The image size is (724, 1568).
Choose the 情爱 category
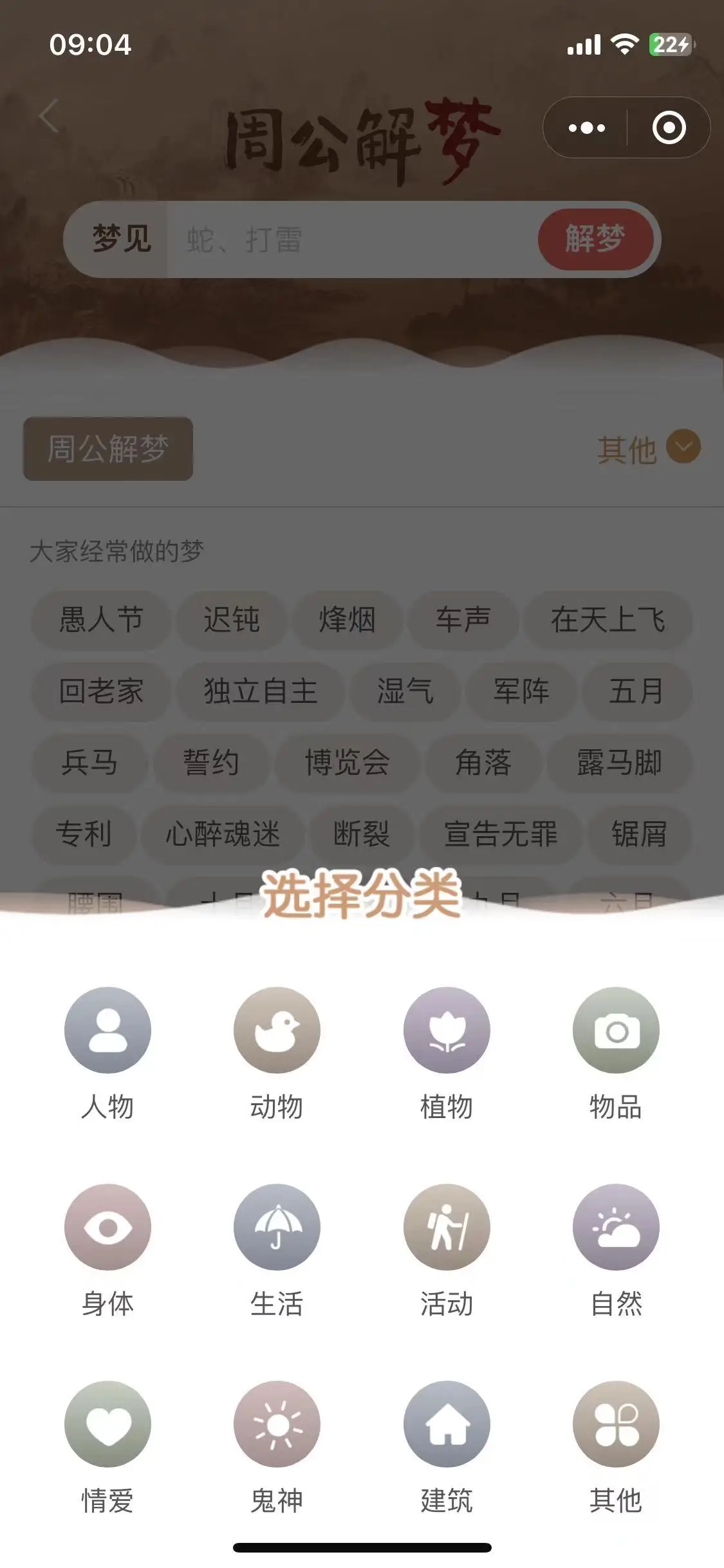point(107,1424)
